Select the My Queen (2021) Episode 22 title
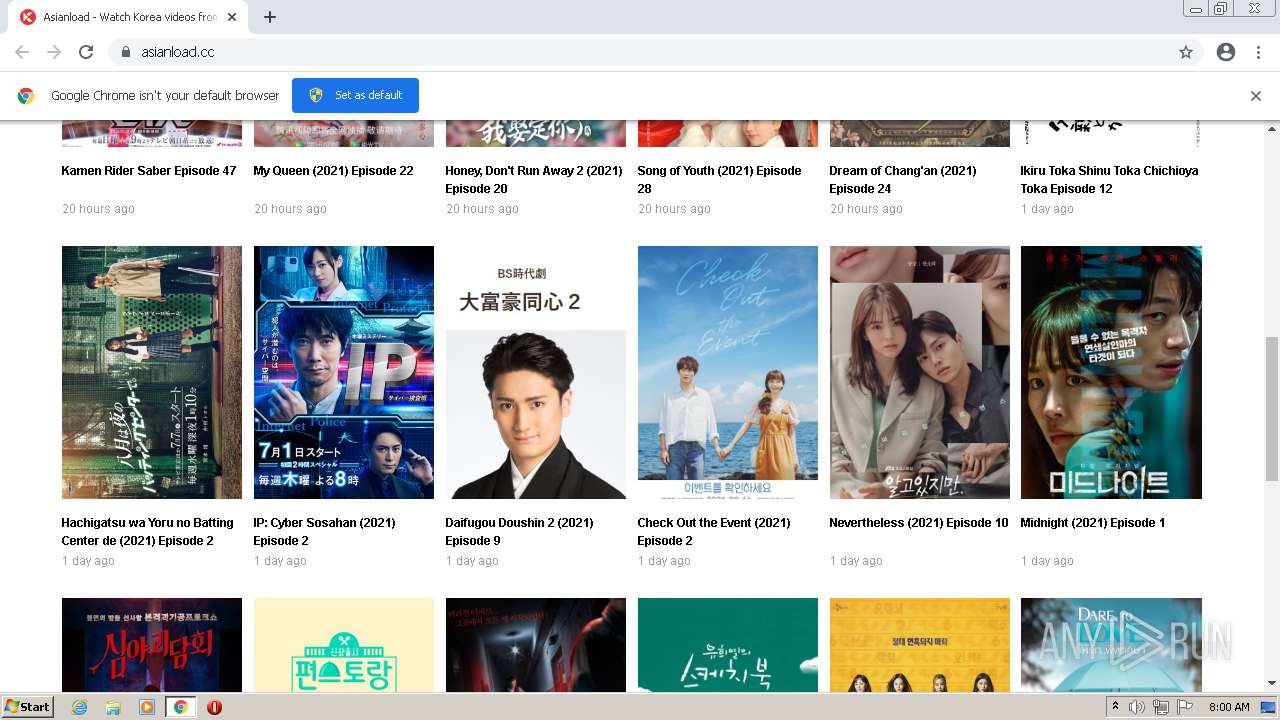1280x720 pixels. (x=333, y=171)
